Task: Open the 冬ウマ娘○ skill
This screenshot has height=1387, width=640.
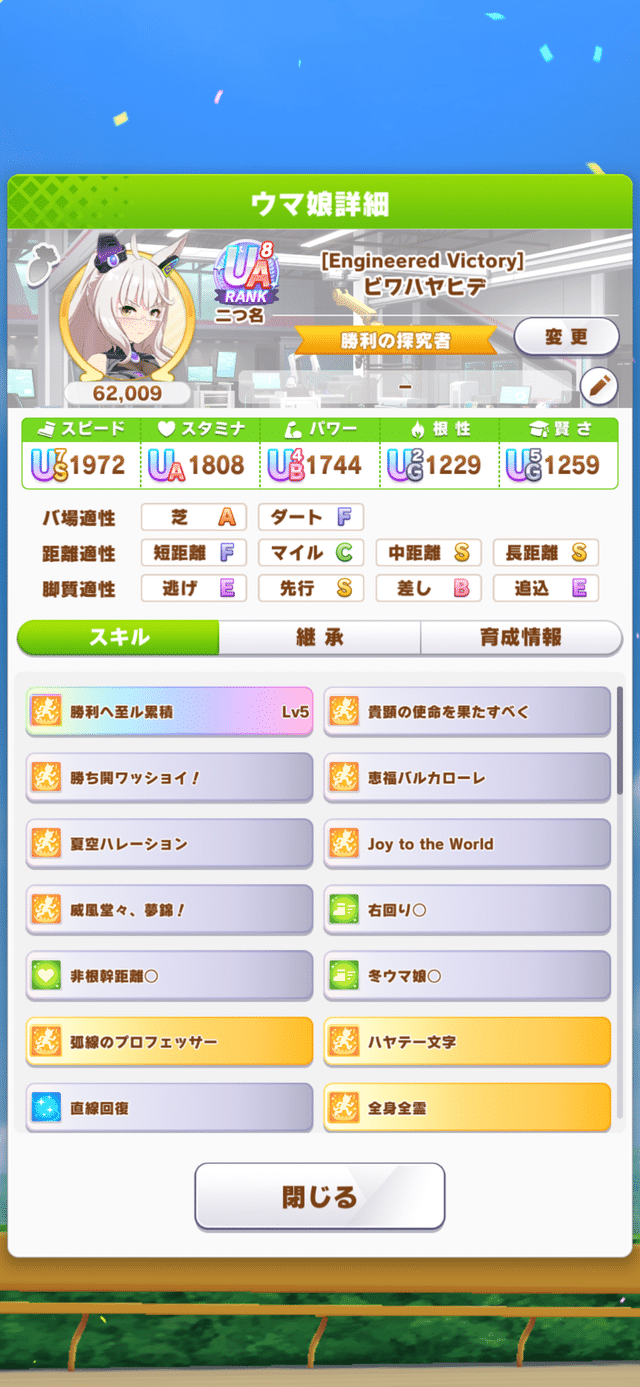Action: click(x=467, y=976)
